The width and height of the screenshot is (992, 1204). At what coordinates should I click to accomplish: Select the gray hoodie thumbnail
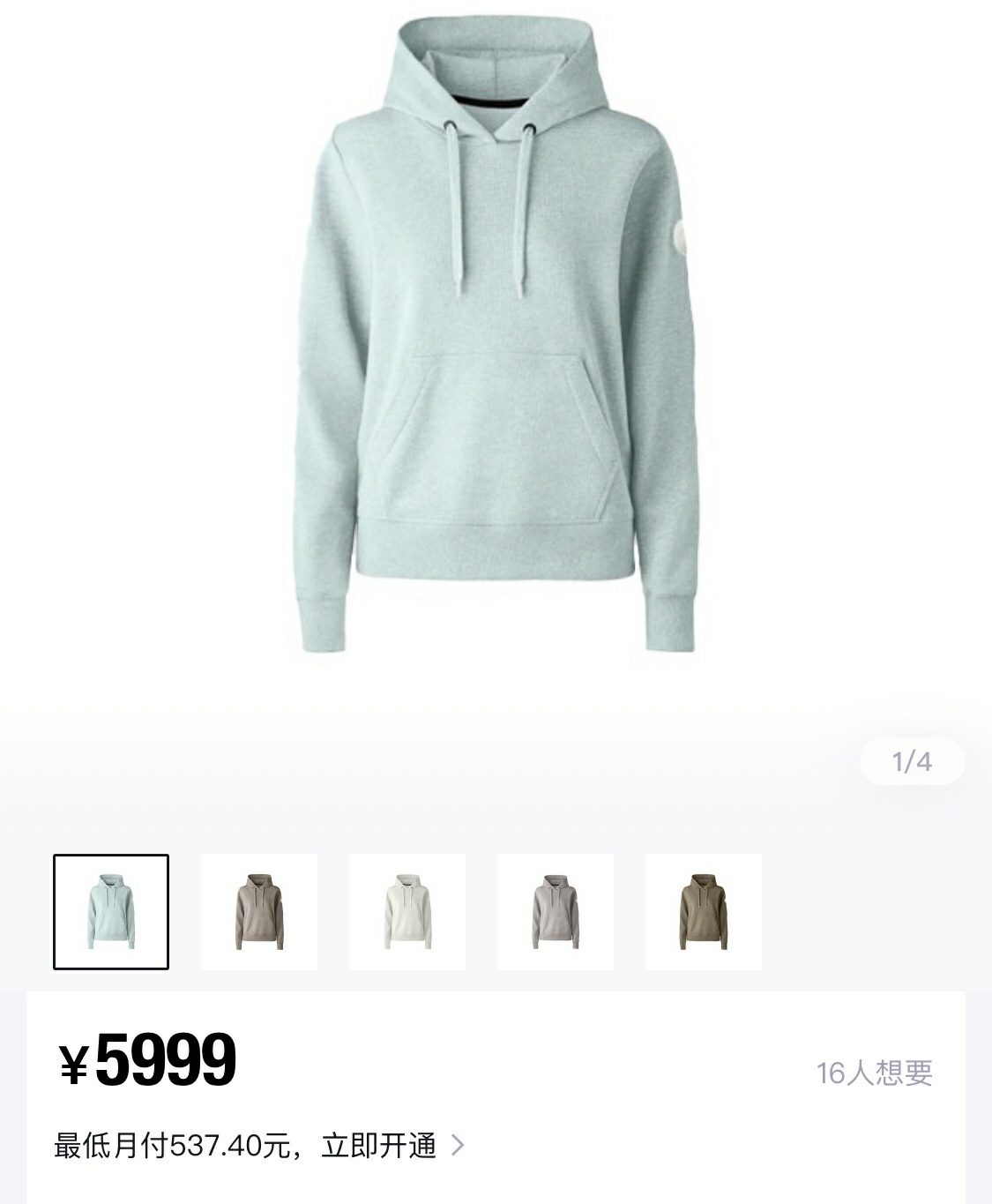click(556, 911)
